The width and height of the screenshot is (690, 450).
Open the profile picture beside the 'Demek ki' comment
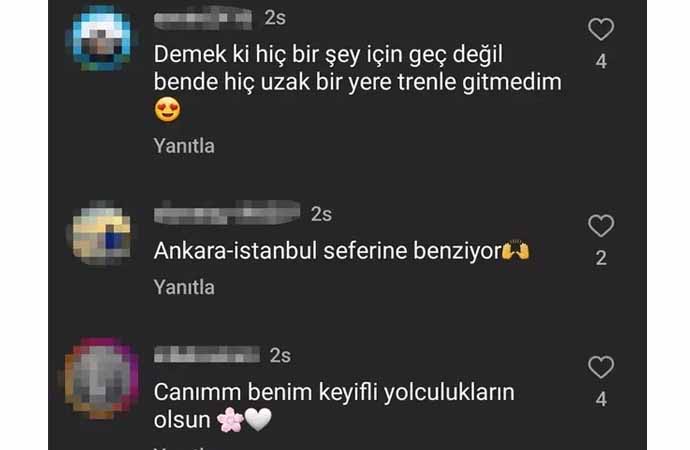click(103, 36)
